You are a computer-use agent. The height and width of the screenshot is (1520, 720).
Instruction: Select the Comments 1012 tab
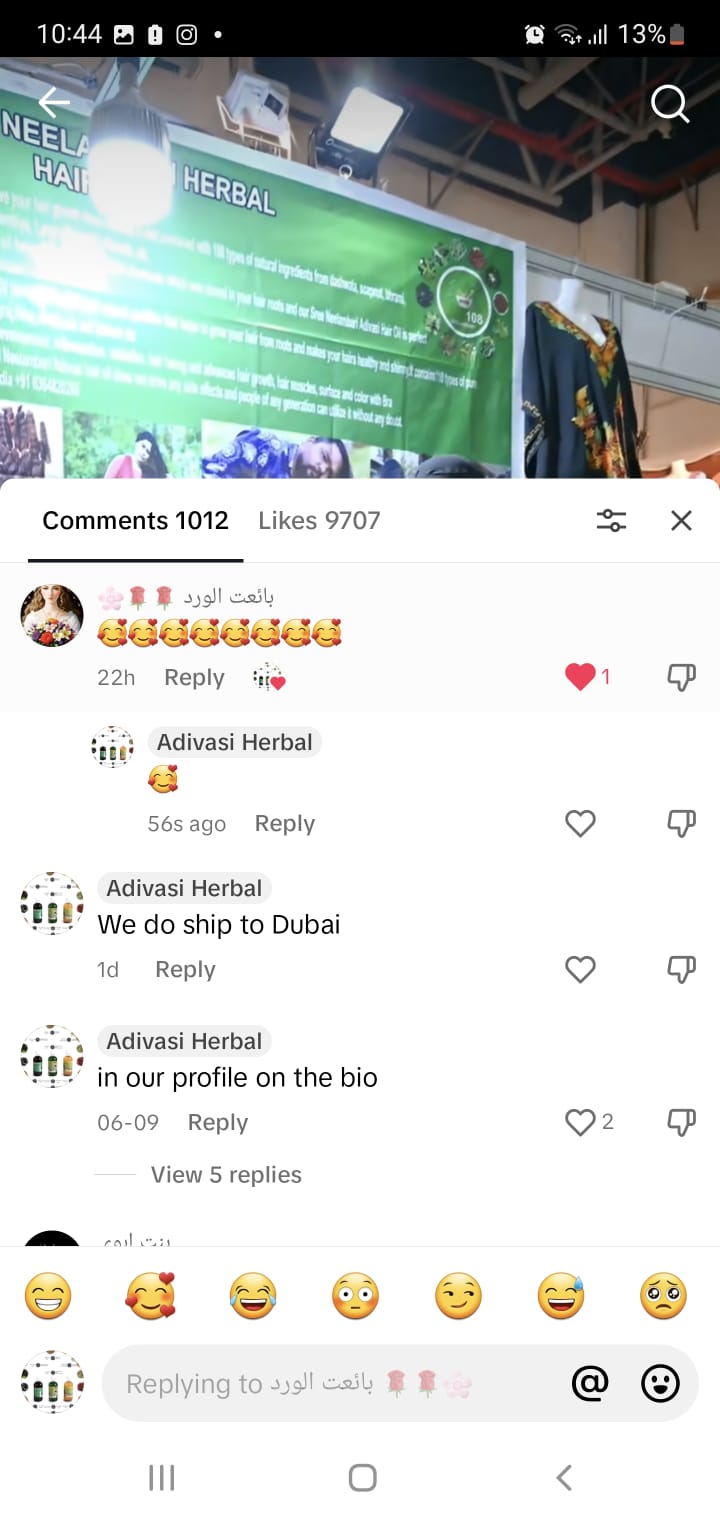coord(135,520)
